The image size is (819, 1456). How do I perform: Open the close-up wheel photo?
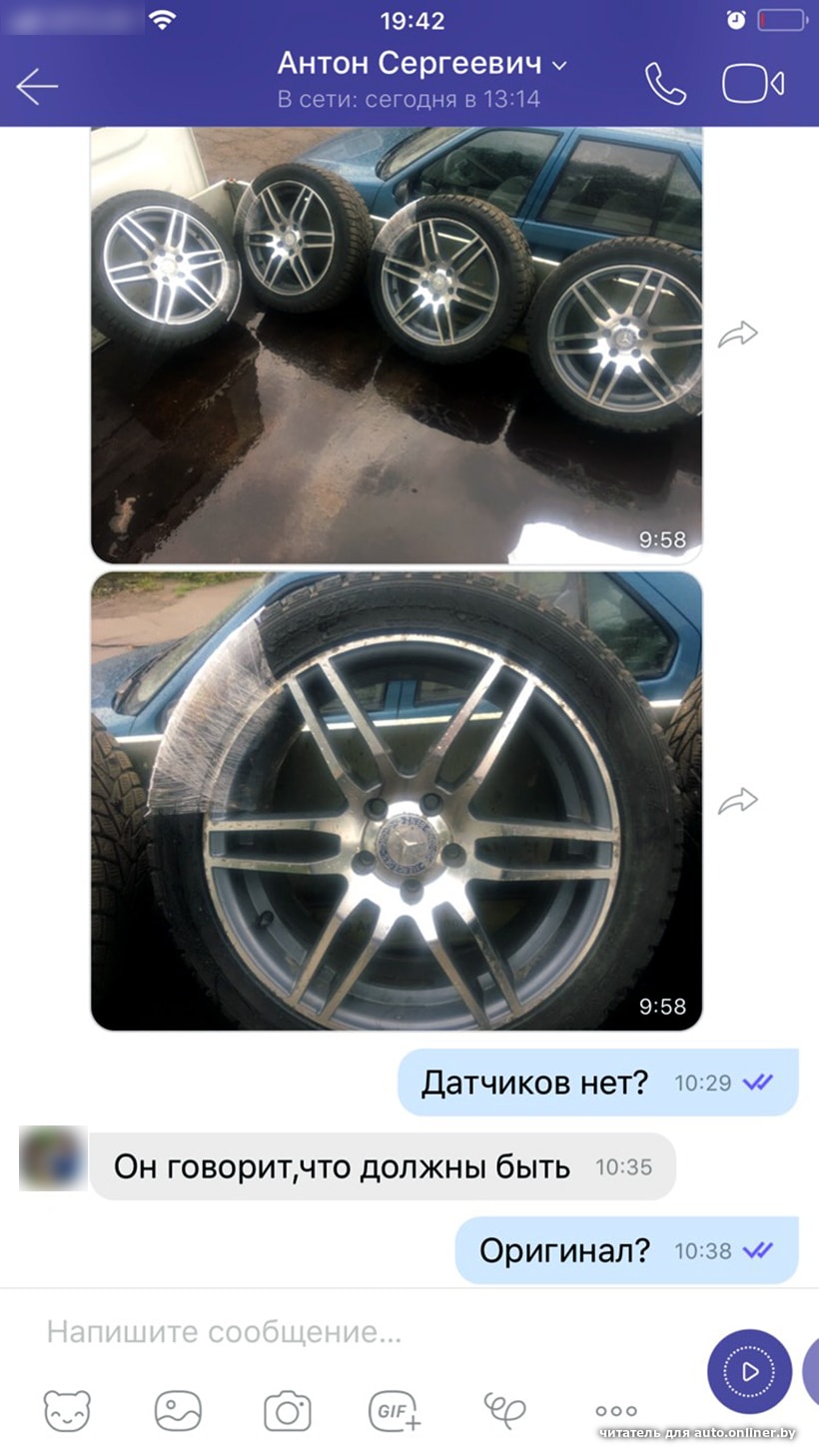397,801
